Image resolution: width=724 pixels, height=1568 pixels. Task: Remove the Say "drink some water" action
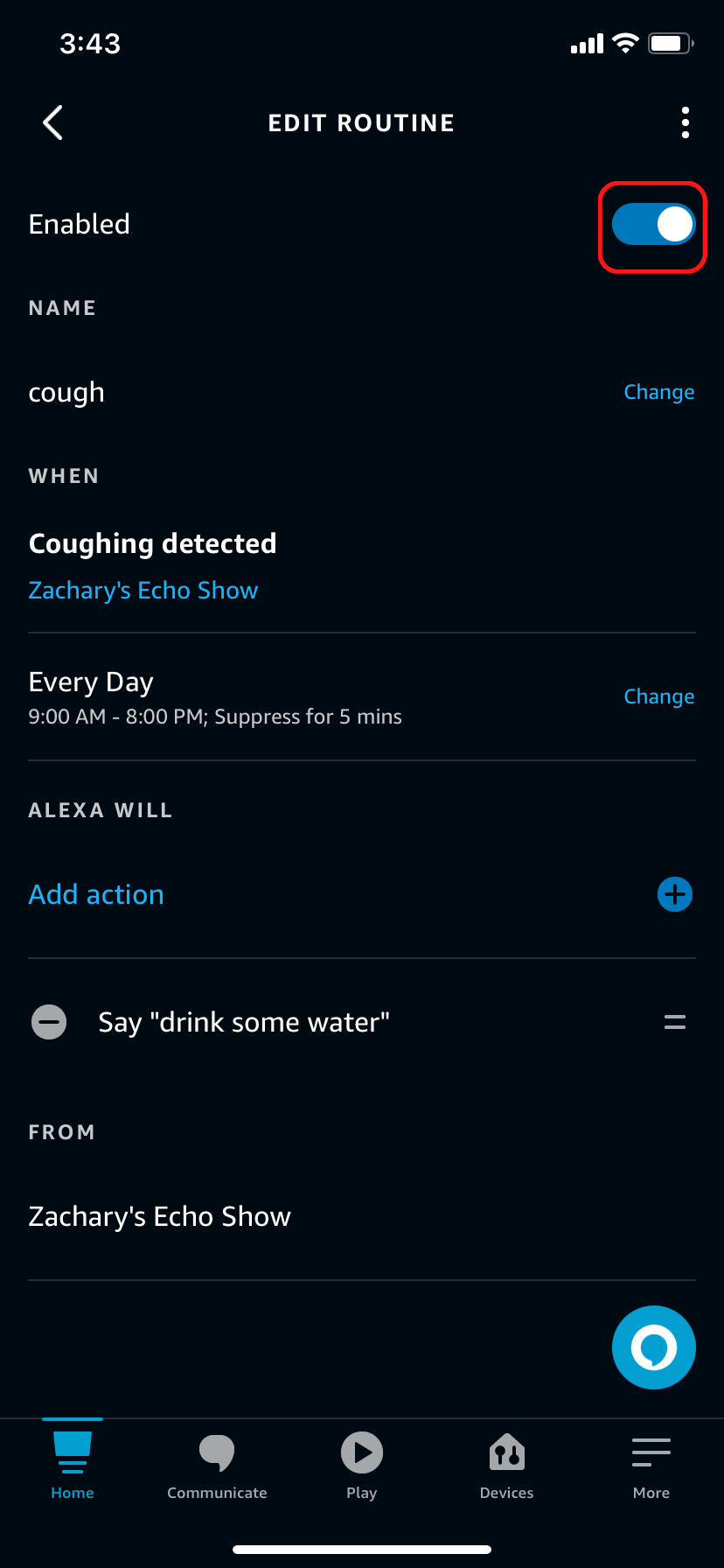pos(49,1021)
